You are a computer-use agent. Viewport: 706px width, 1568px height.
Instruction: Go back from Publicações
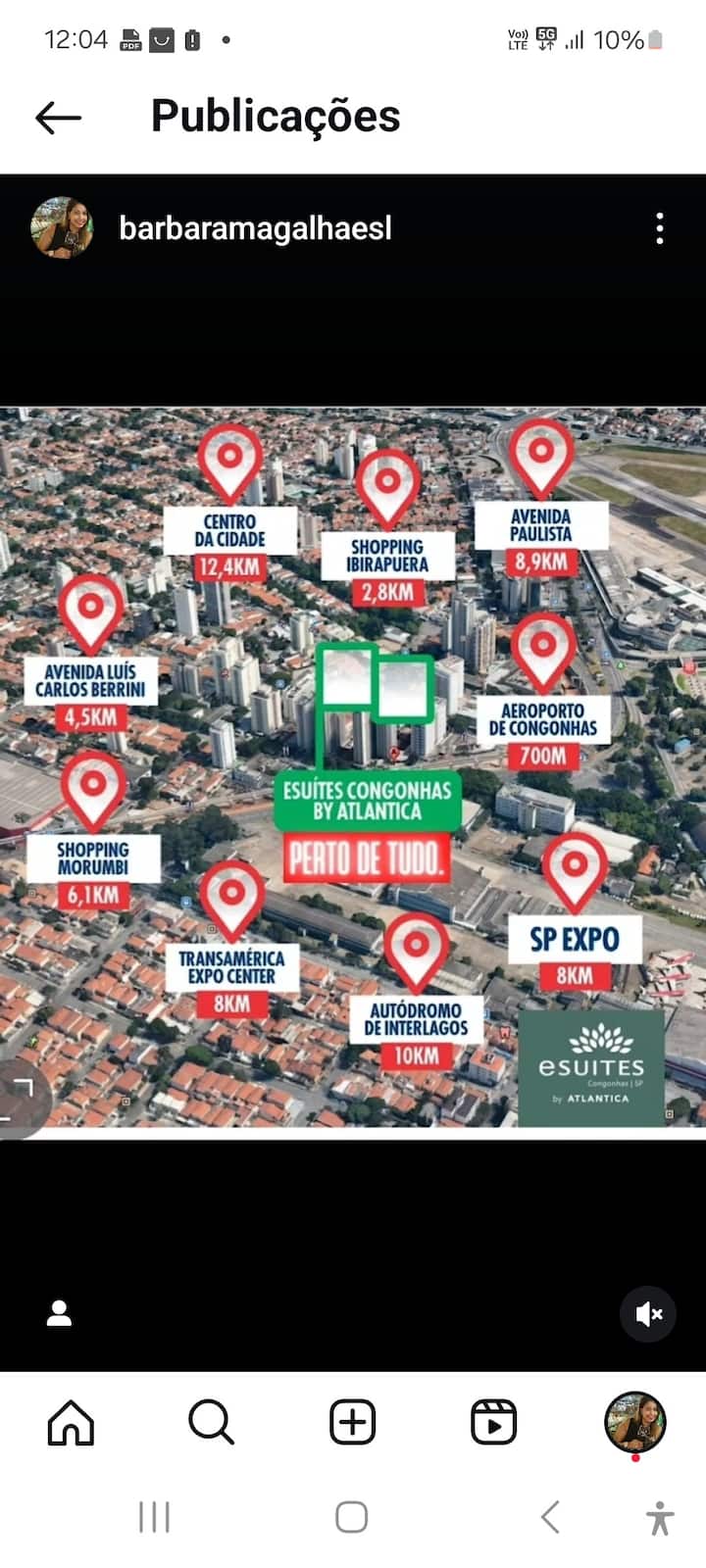58,118
